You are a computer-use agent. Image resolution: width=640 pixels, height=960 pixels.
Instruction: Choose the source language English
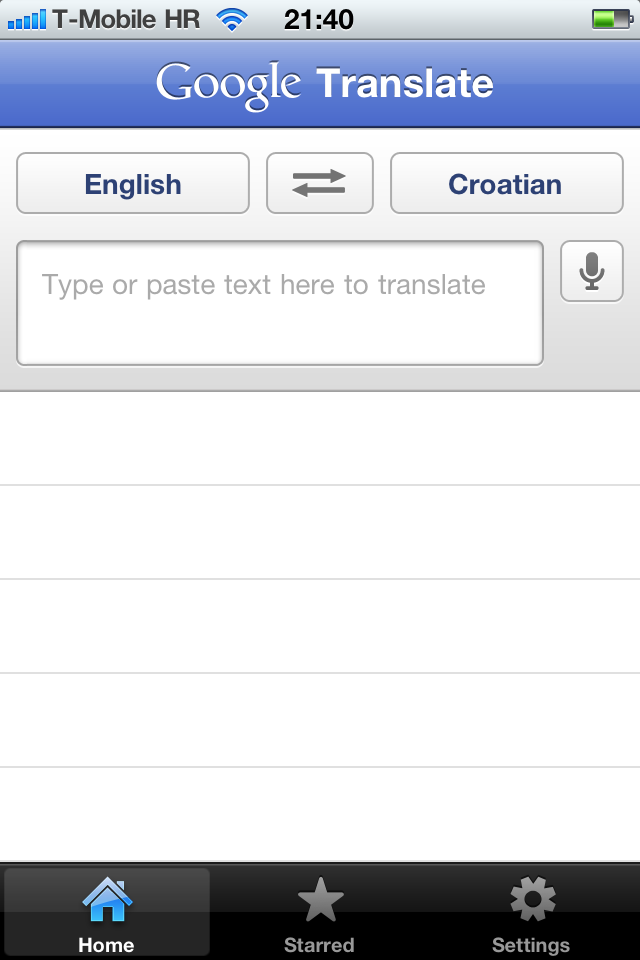pos(133,184)
